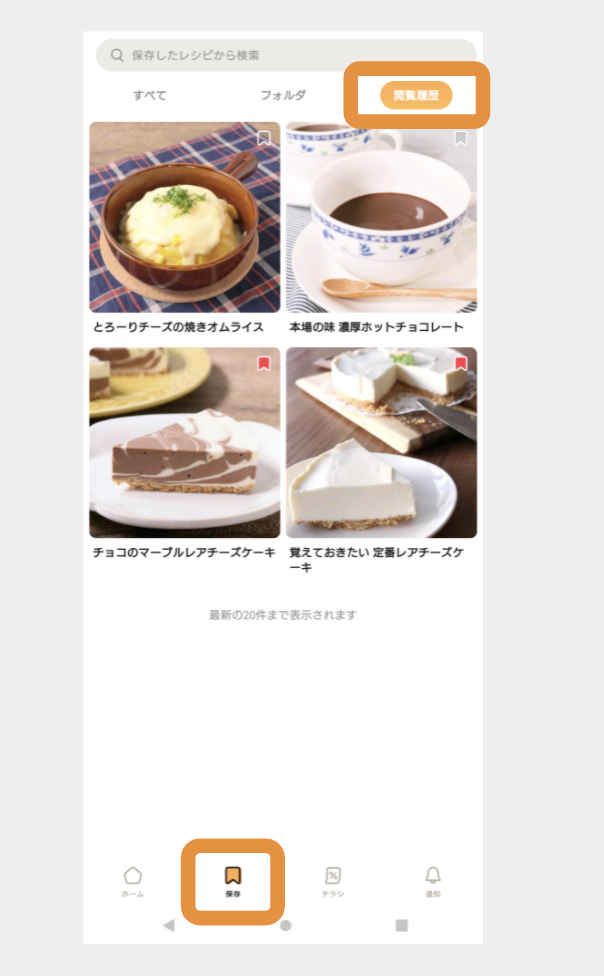The image size is (604, 976).
Task: Bookmark the とろーりチーズの焼きオムライス recipe
Action: [x=264, y=138]
